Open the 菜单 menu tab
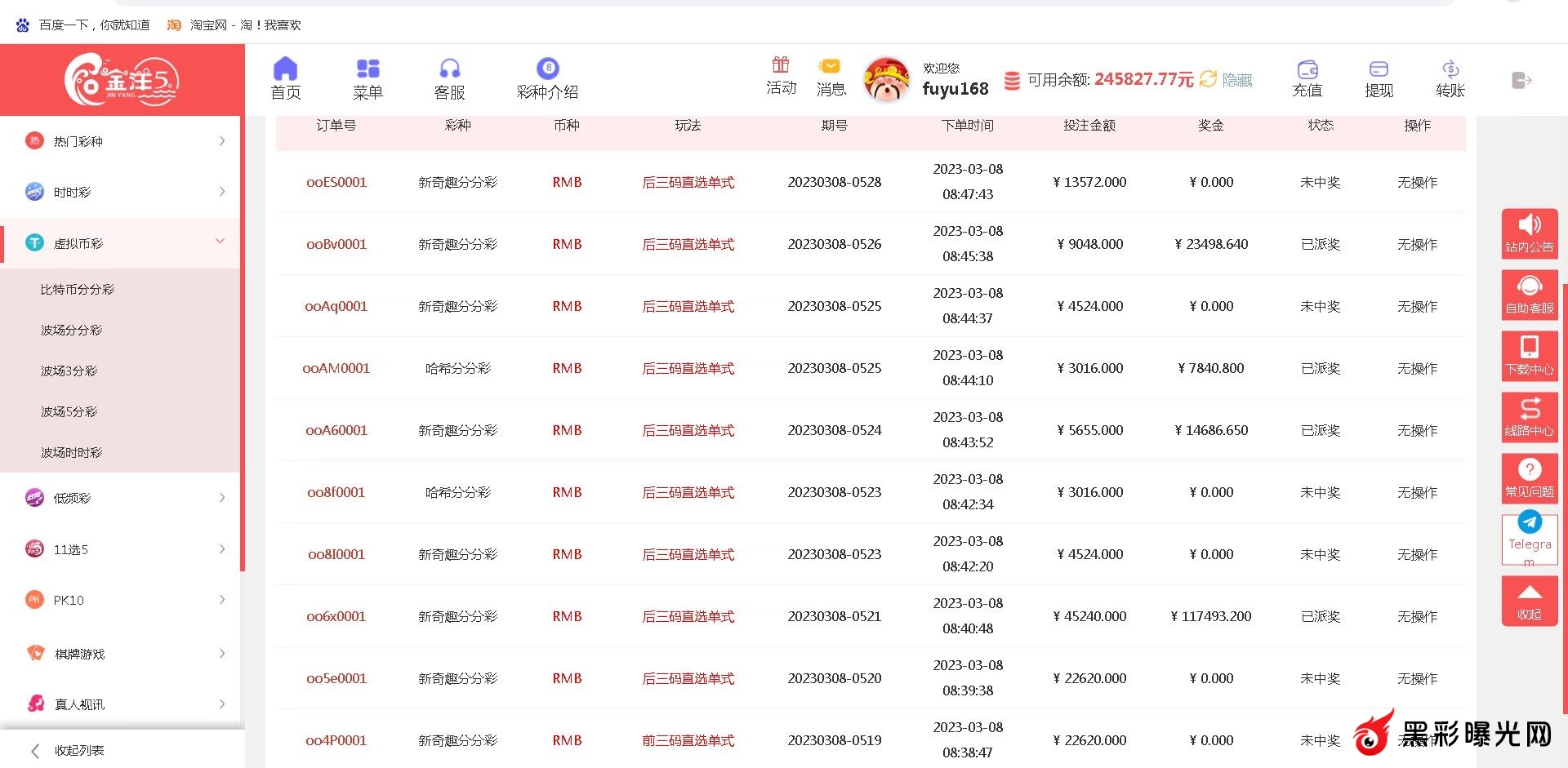Screen dimensions: 1568x768 click(367, 78)
